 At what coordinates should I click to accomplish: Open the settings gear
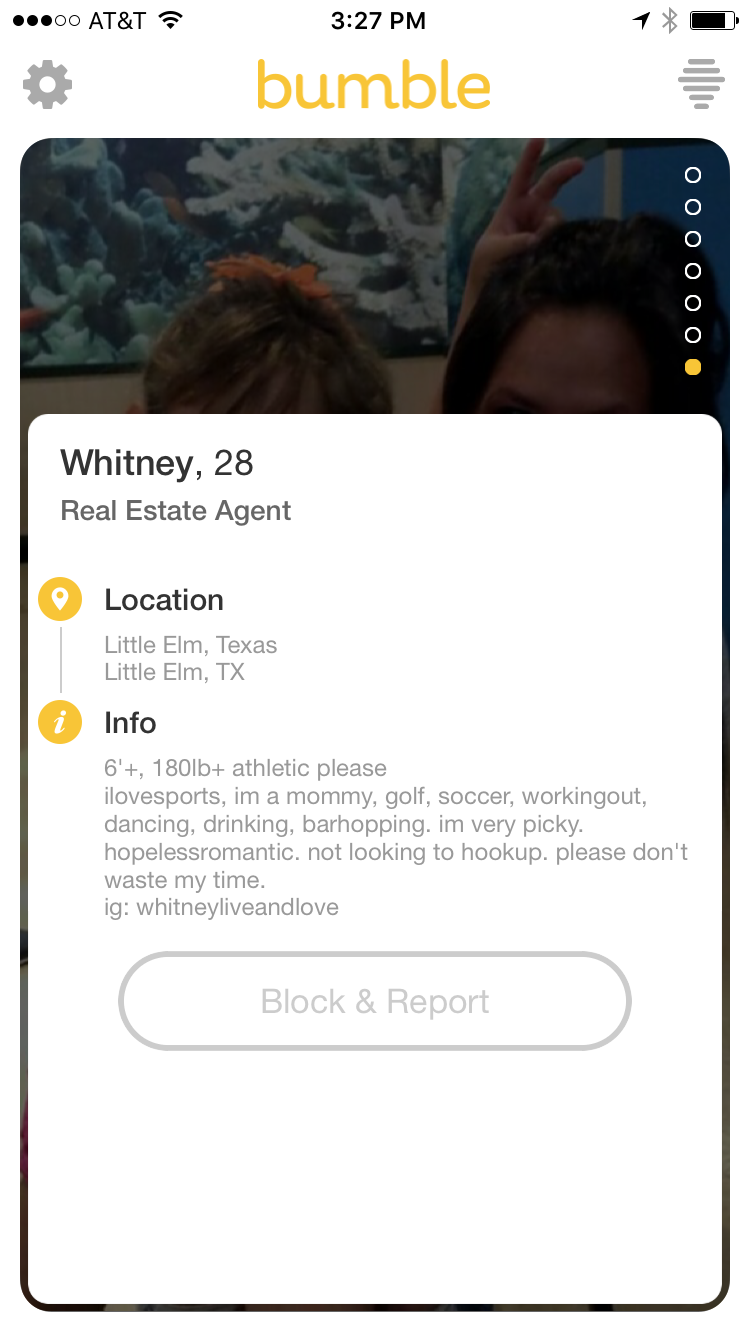(x=48, y=85)
